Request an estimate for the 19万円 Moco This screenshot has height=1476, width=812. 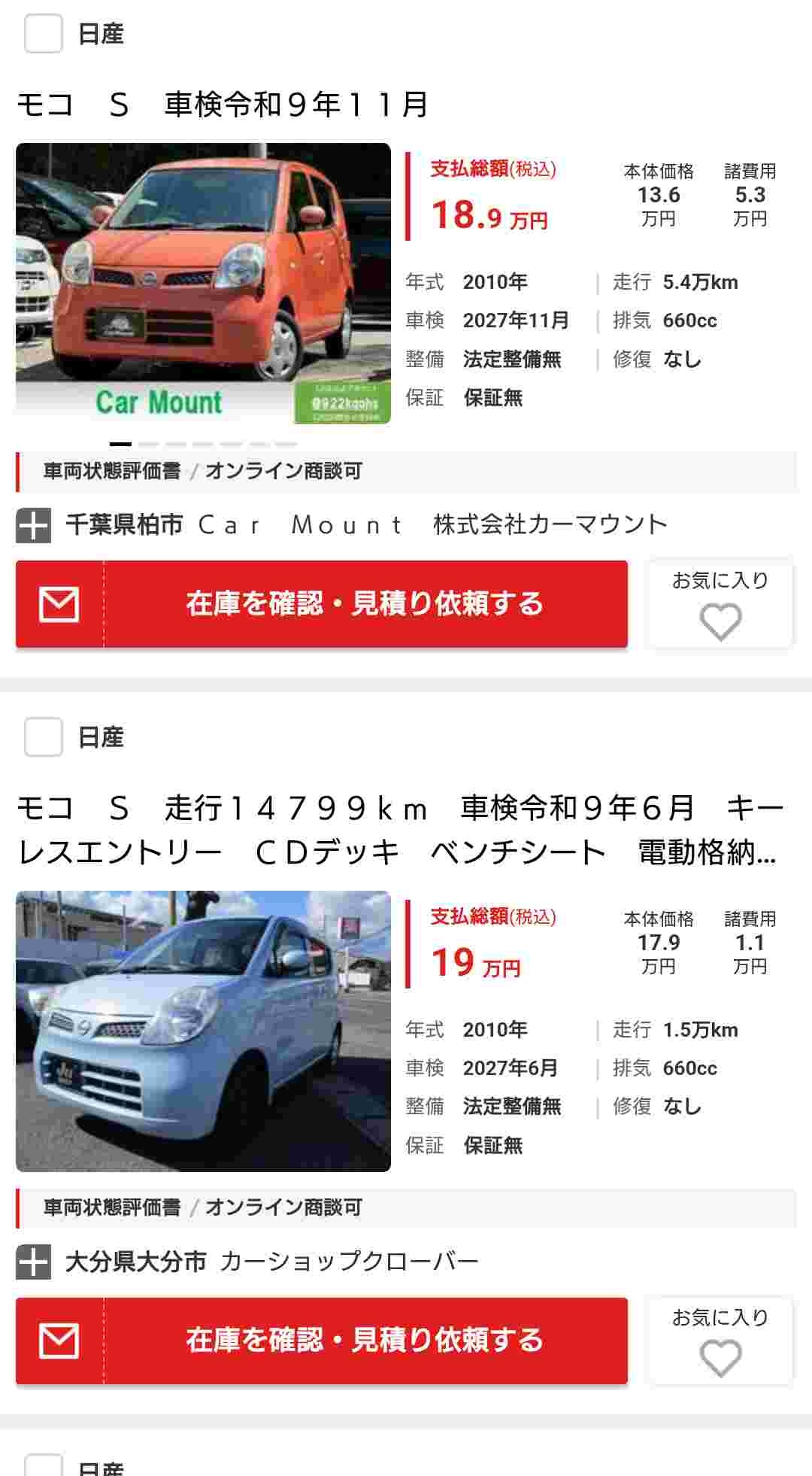click(x=322, y=1341)
